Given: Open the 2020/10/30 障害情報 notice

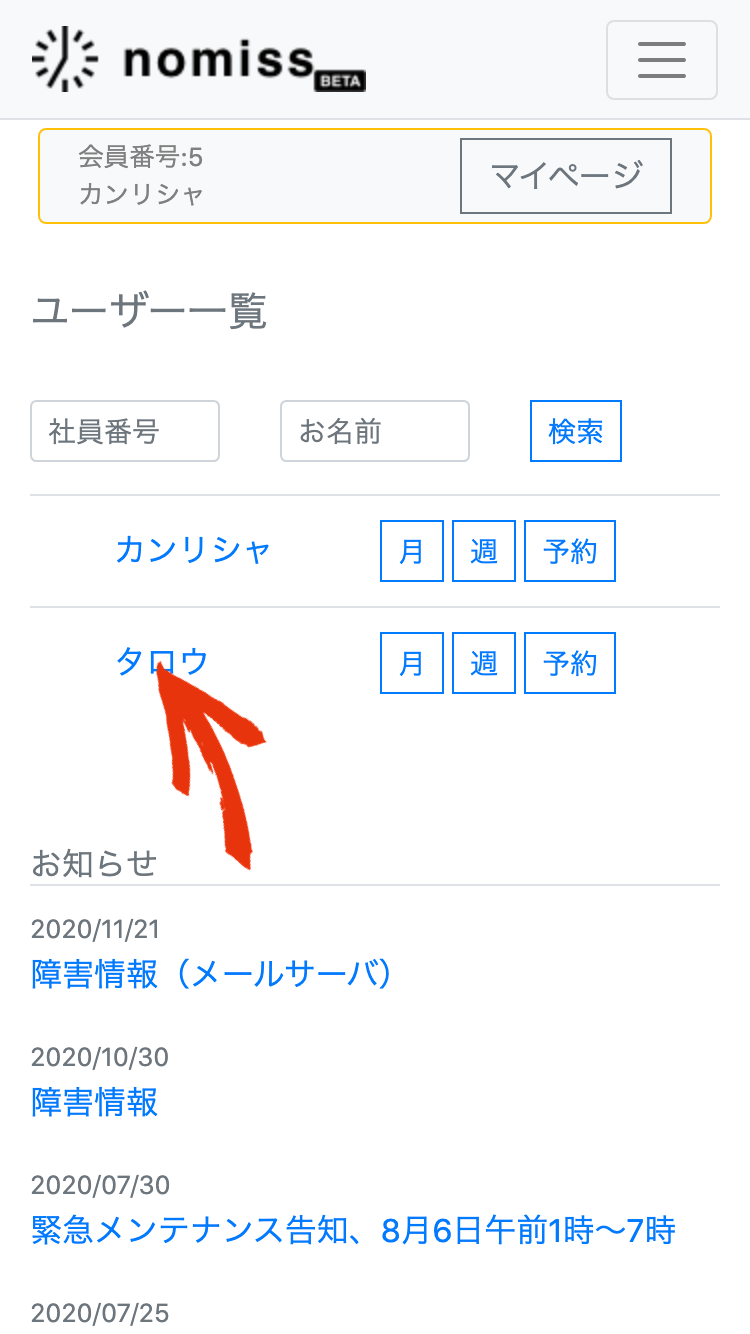Looking at the screenshot, I should (x=95, y=1102).
